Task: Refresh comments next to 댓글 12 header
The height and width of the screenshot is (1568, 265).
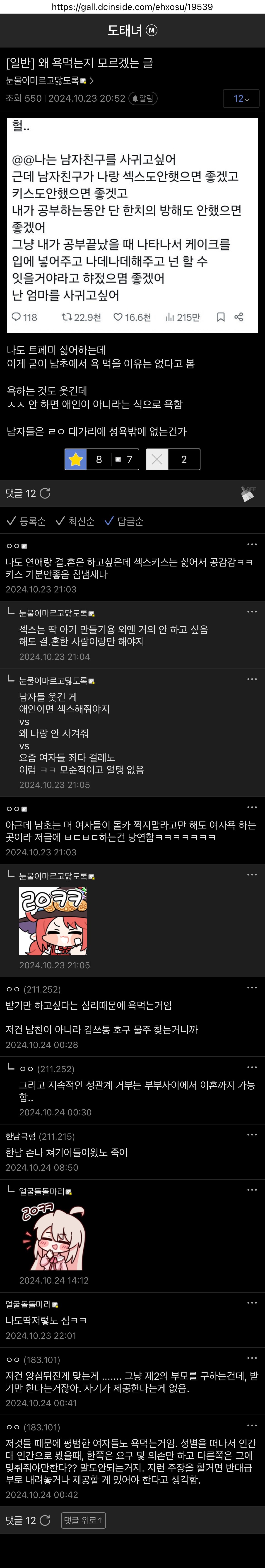Action: (x=45, y=493)
